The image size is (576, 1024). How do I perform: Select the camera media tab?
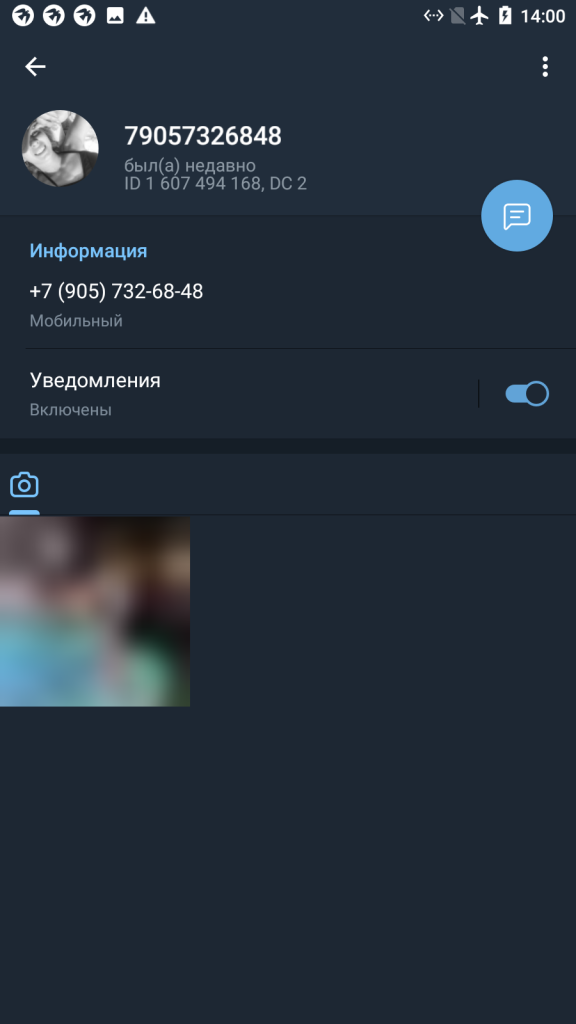tap(24, 485)
